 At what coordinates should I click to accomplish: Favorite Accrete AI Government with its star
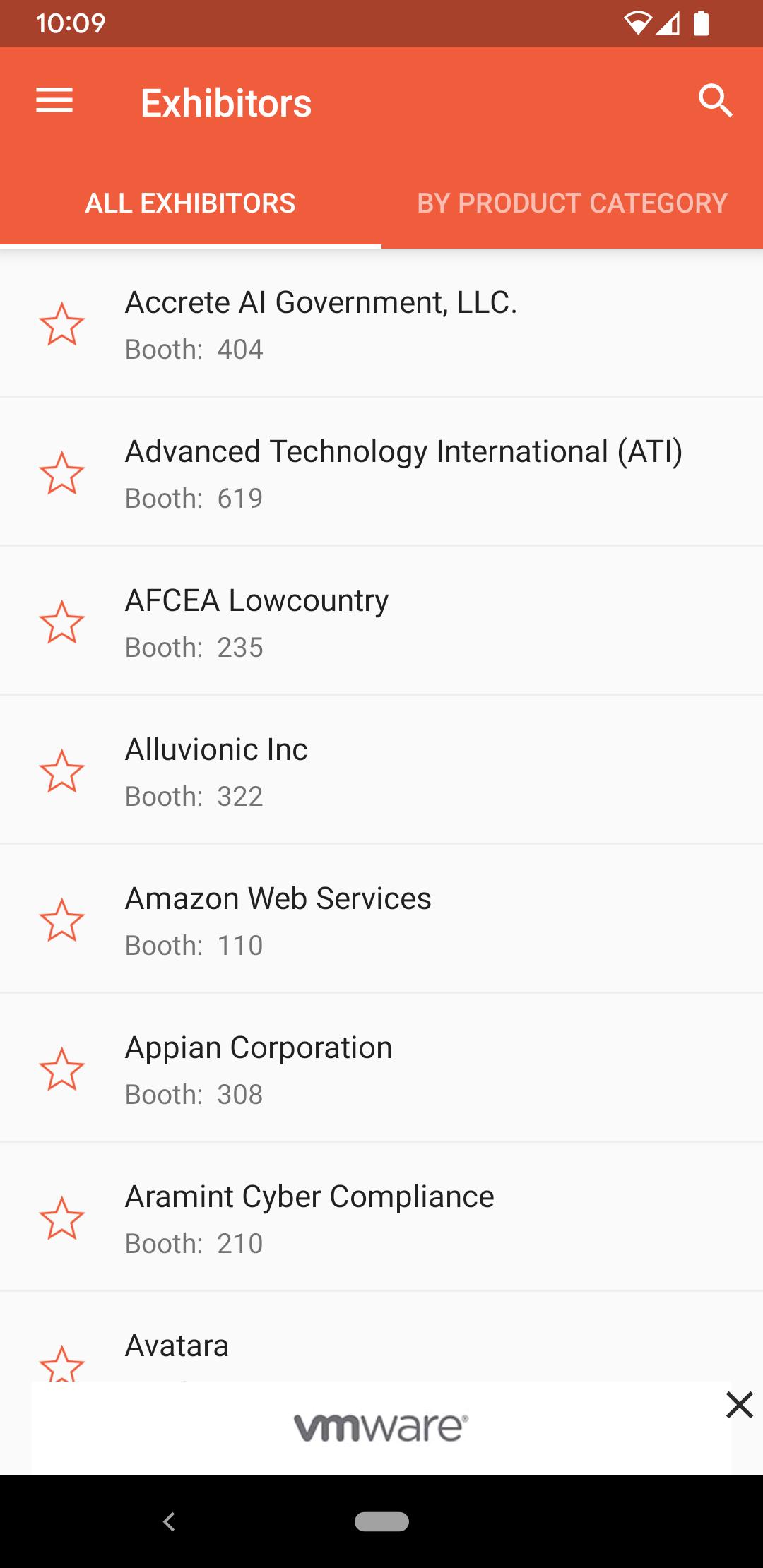click(x=62, y=323)
